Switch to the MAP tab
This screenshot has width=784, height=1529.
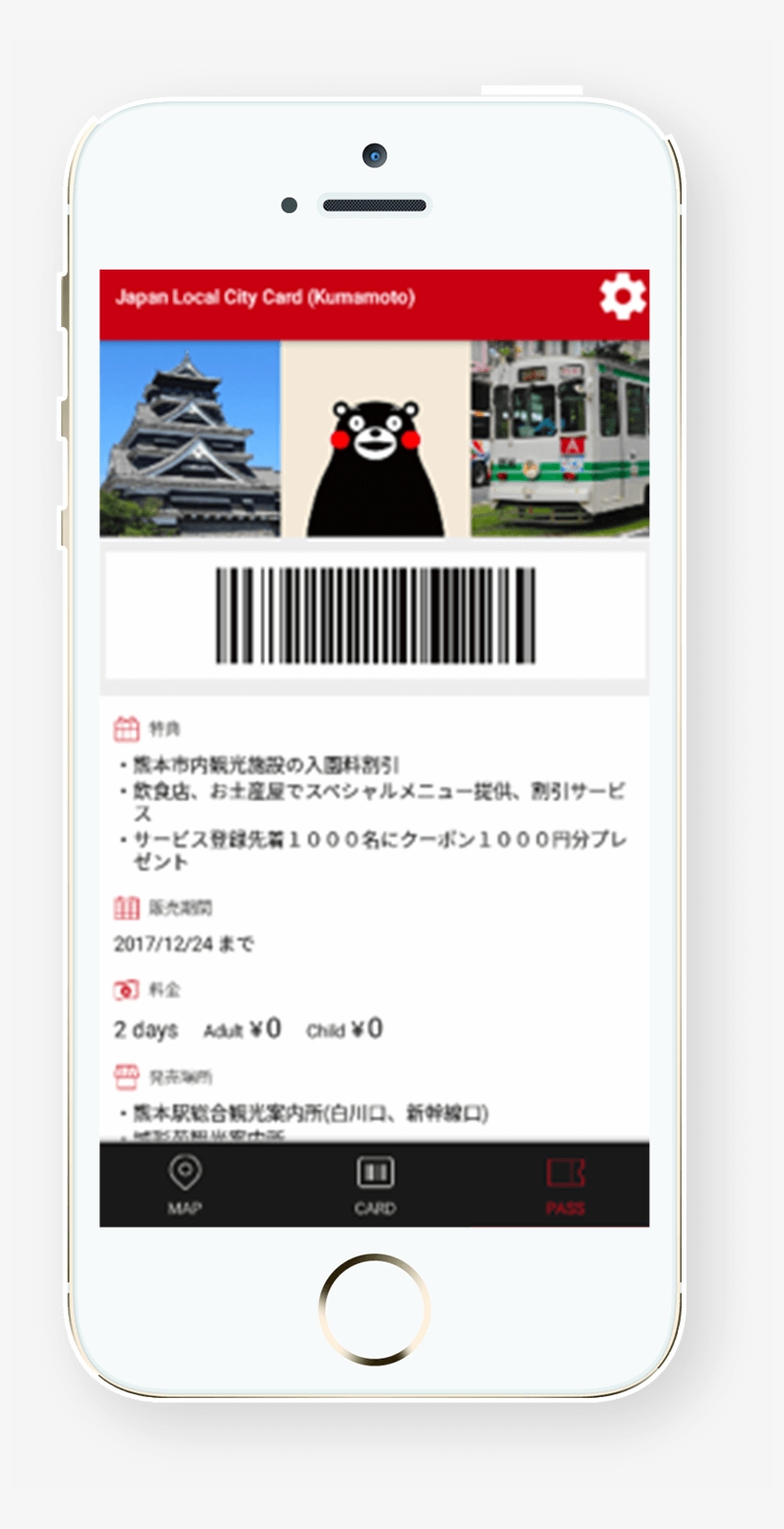185,1184
